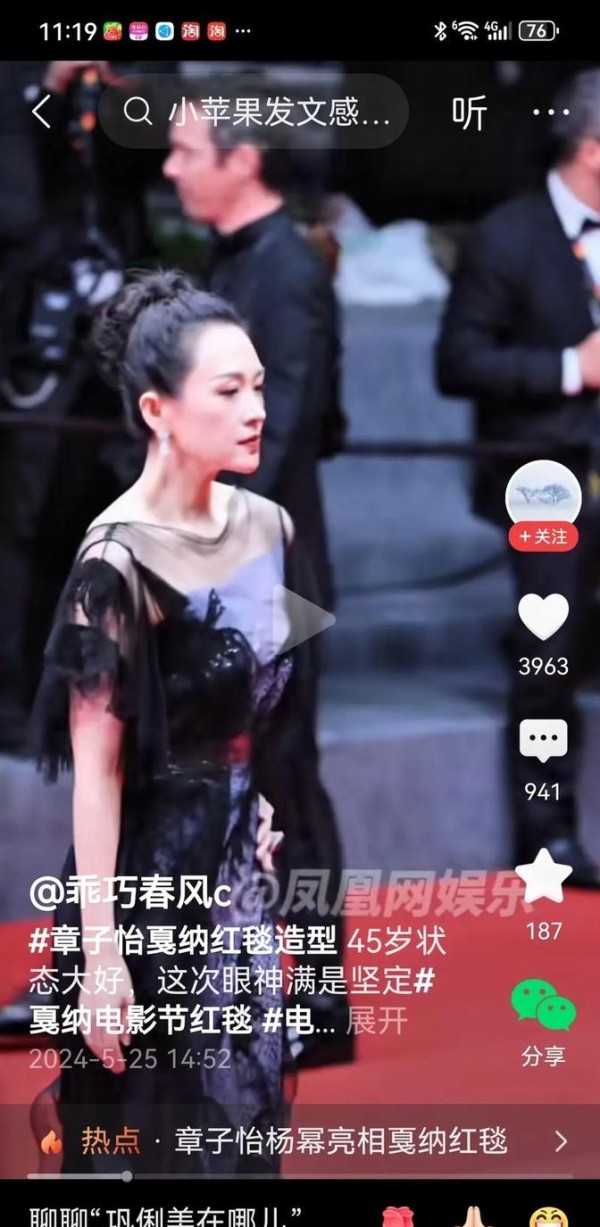Open the comments with 941 replies
The width and height of the screenshot is (600, 1227).
pyautogui.click(x=543, y=742)
